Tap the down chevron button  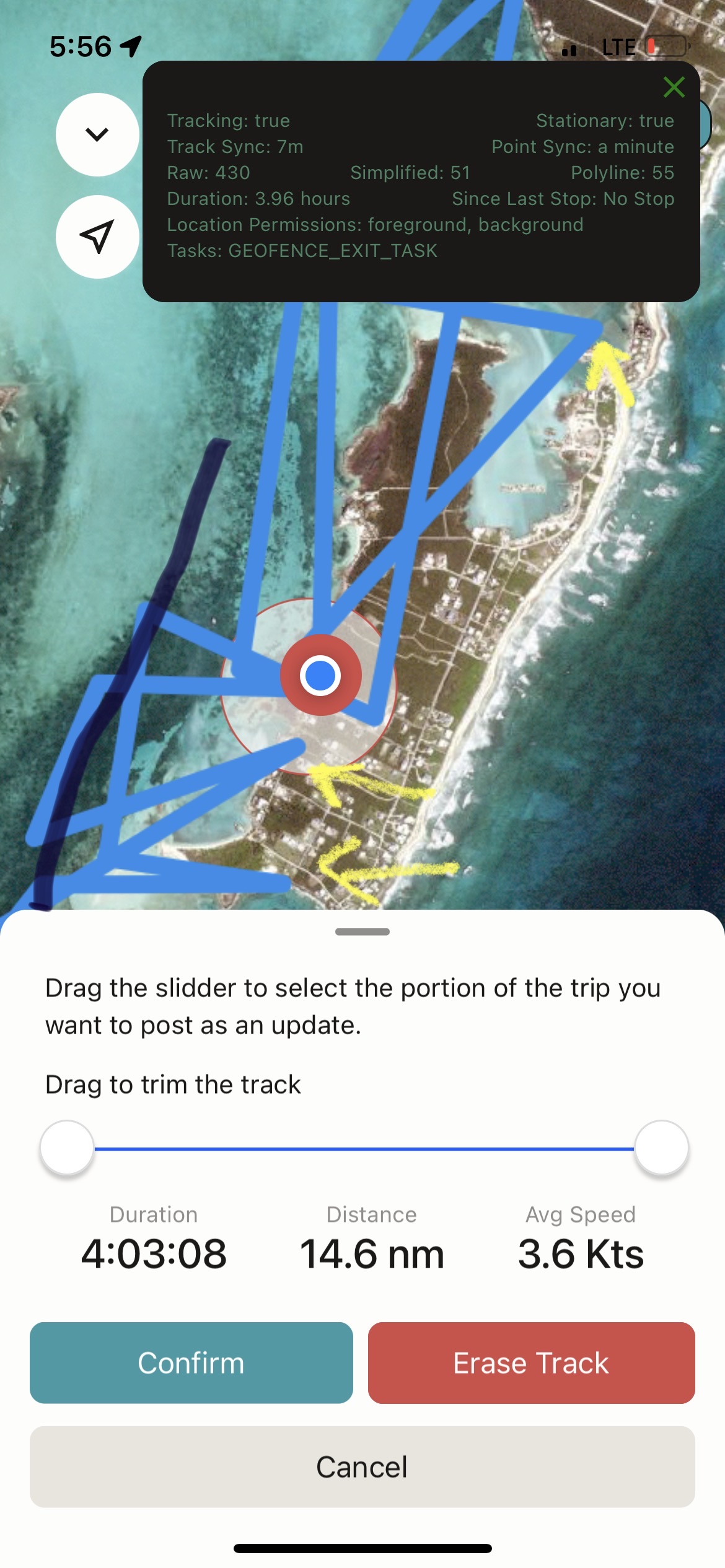tap(97, 134)
